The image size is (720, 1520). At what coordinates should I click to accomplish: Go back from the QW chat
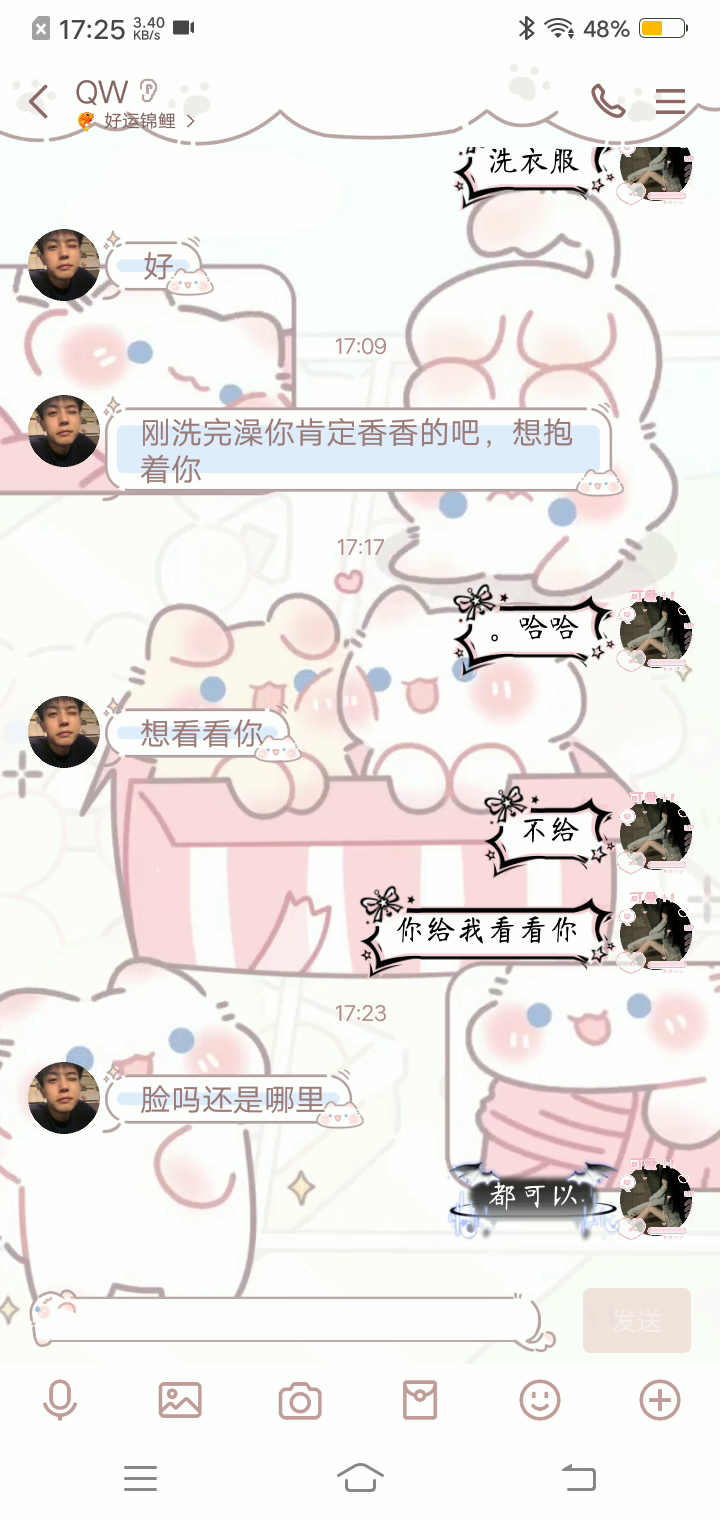point(38,101)
